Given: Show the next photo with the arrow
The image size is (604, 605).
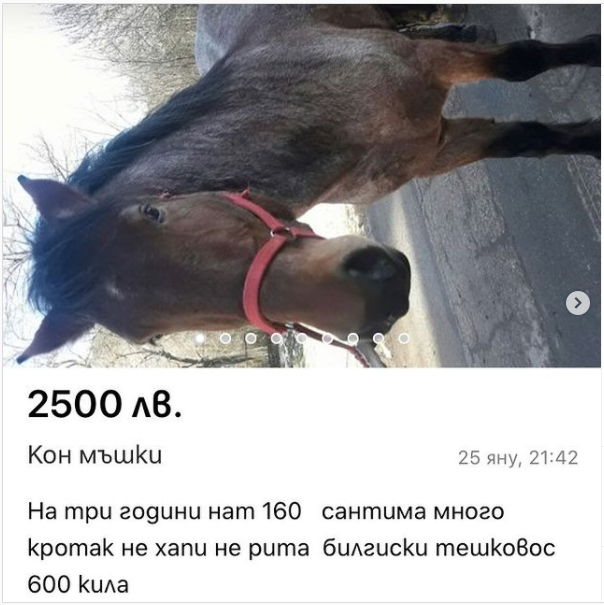Looking at the screenshot, I should [x=577, y=303].
